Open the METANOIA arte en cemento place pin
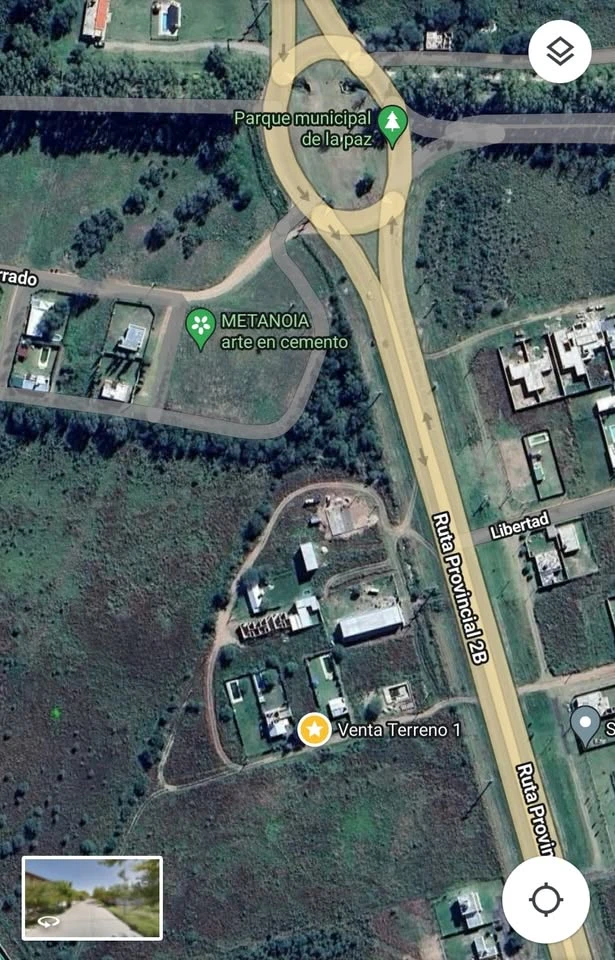Screen dimensions: 615x960 pyautogui.click(x=201, y=326)
